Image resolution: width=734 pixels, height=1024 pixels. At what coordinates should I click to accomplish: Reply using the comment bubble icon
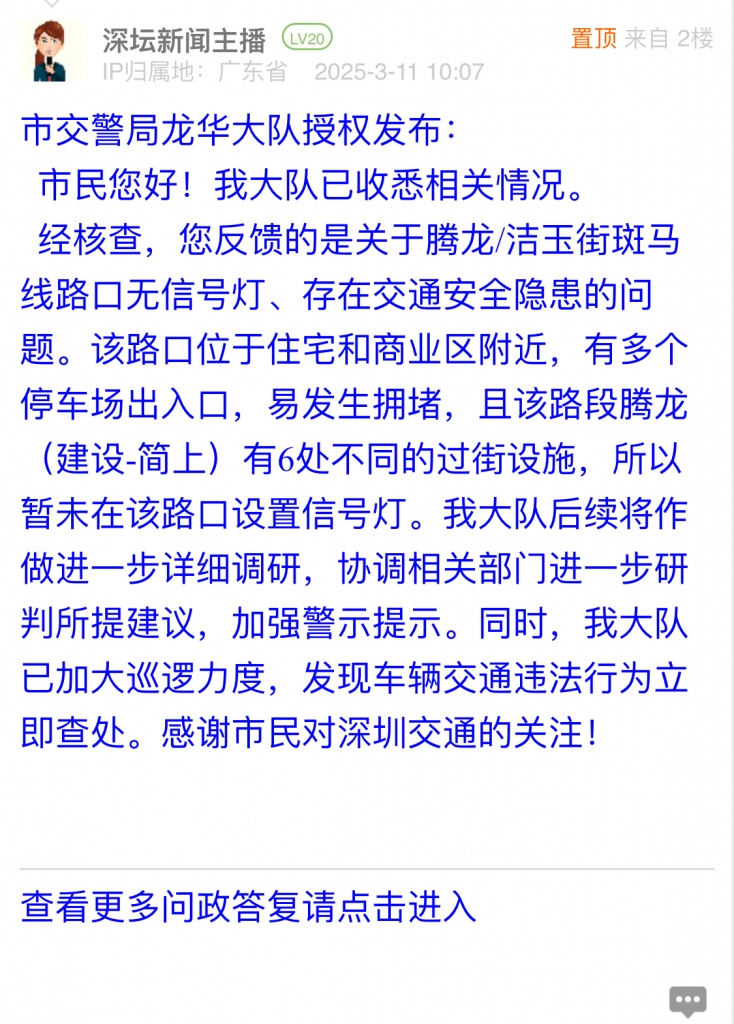(x=688, y=1000)
